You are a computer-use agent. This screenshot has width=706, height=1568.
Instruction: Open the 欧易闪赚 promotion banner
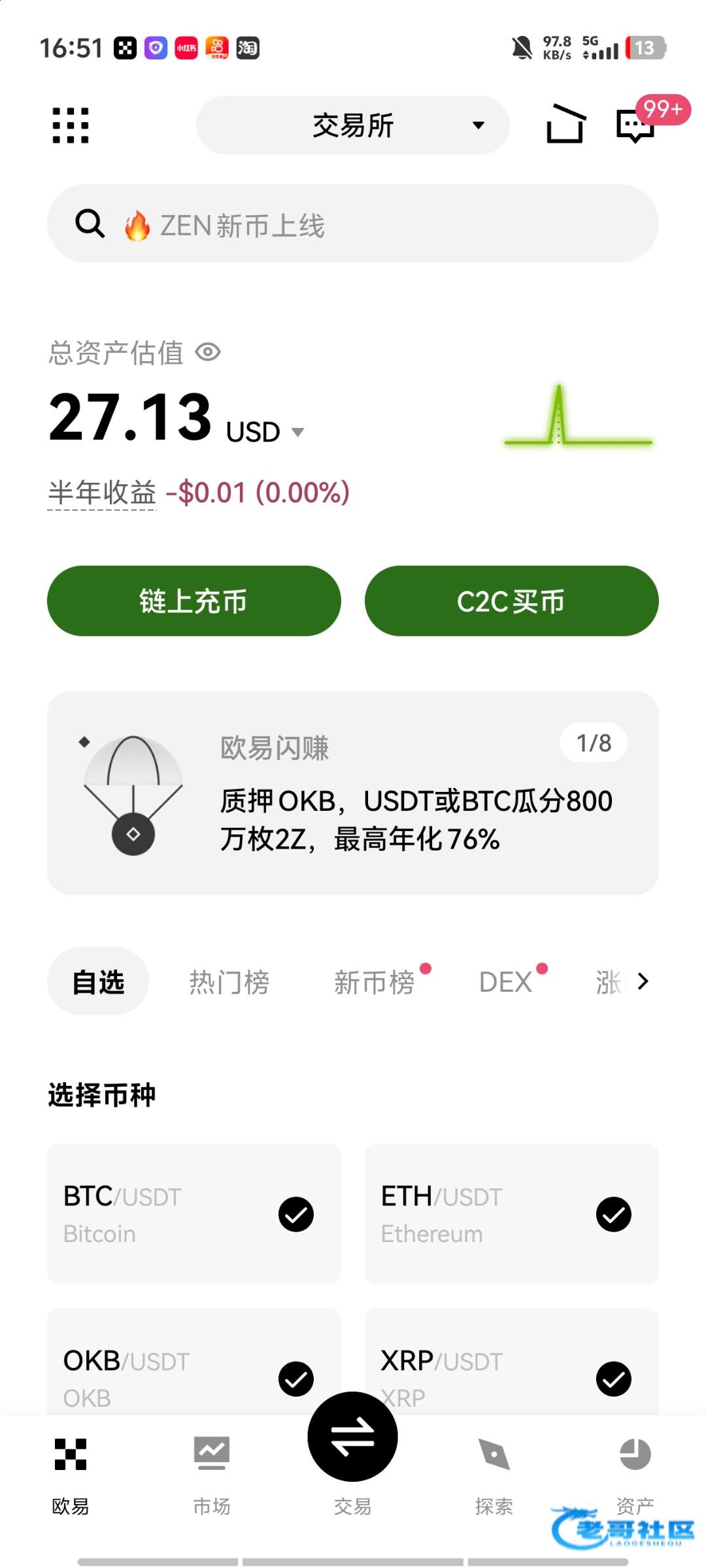coord(353,792)
